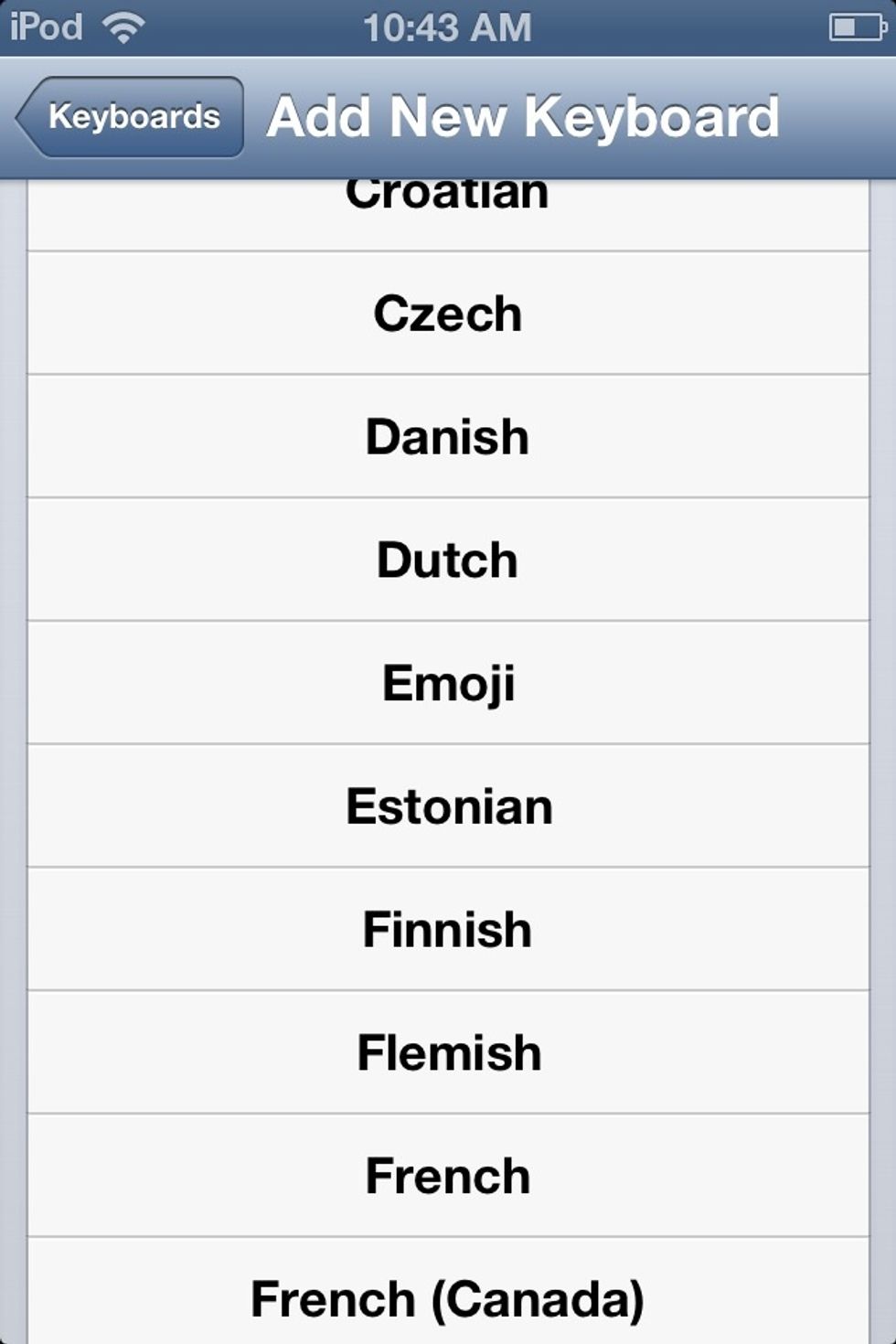Viewport: 896px width, 1344px height.
Task: Tap the iPod label in the status bar
Action: click(41, 26)
